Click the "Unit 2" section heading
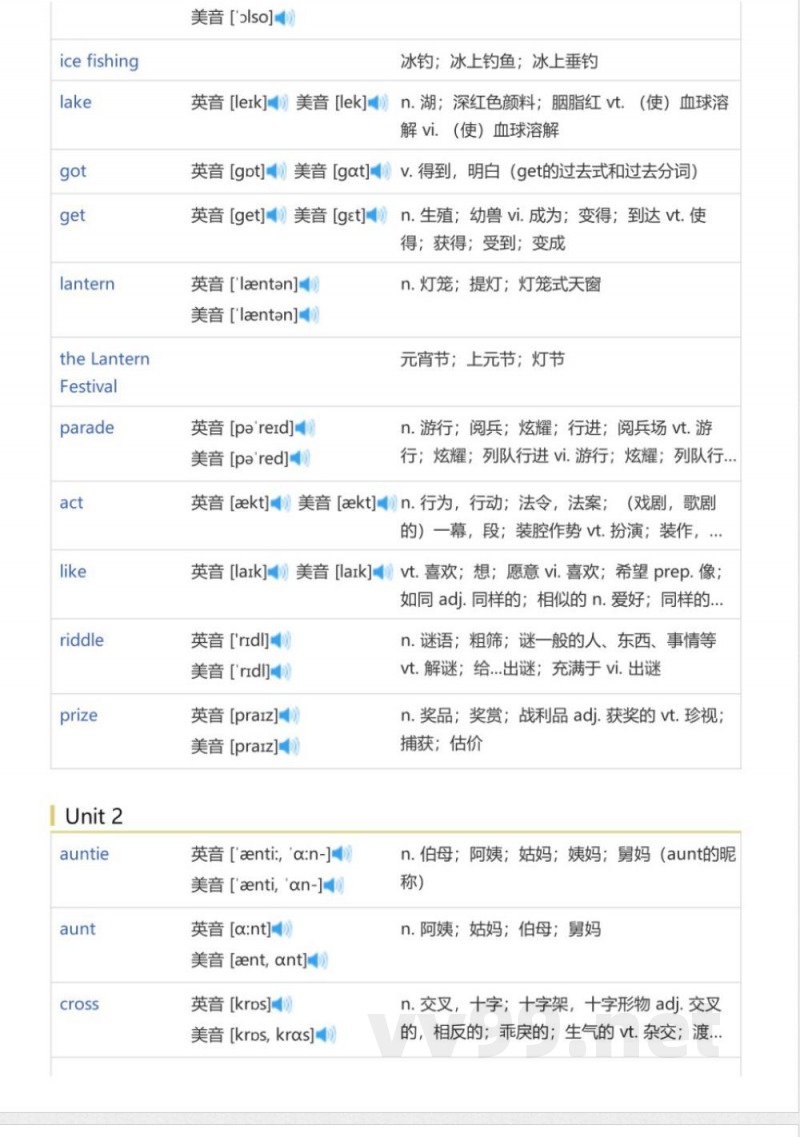The image size is (800, 1137). point(93,815)
